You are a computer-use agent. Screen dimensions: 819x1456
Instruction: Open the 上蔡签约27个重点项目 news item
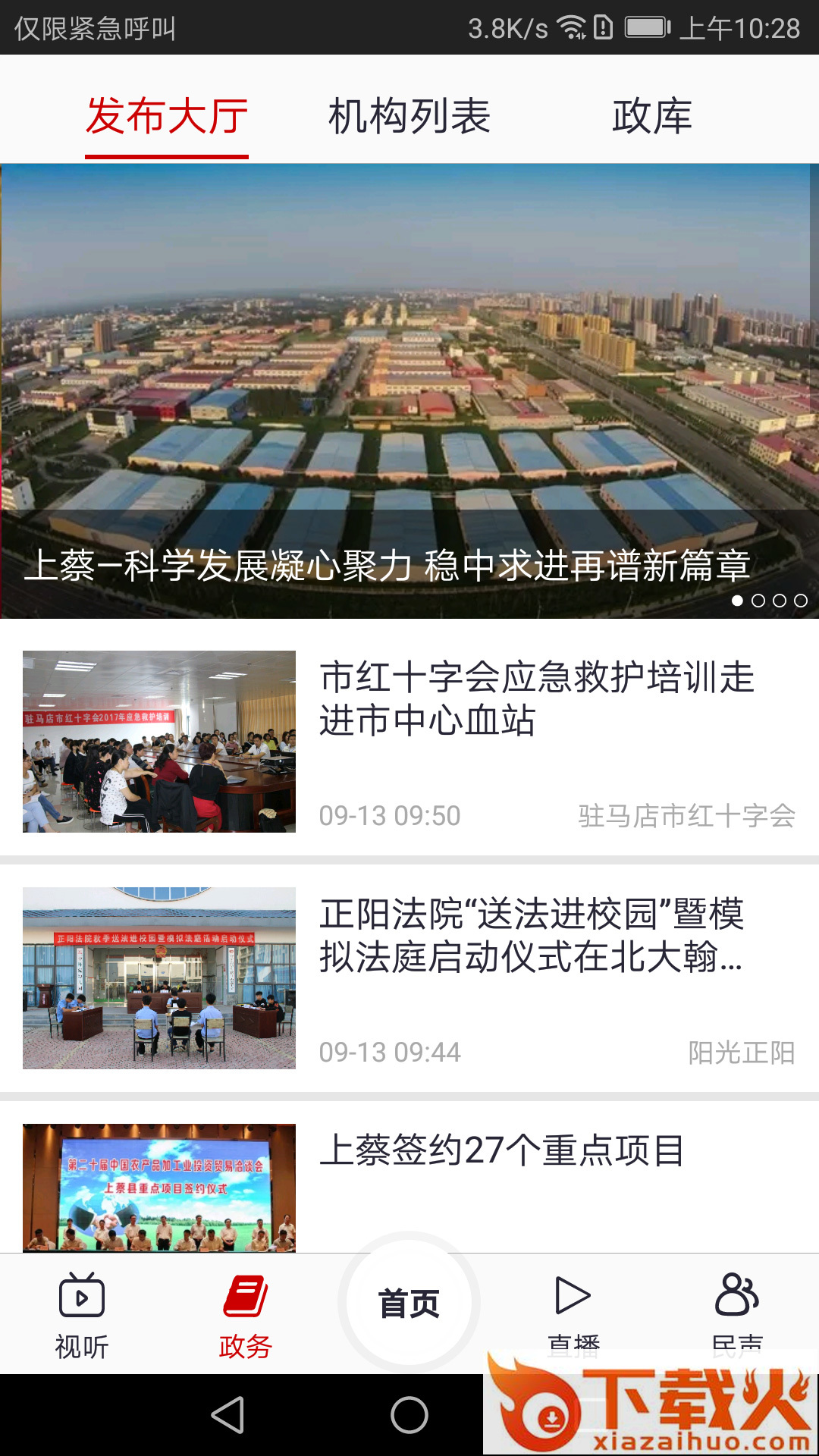(502, 1151)
